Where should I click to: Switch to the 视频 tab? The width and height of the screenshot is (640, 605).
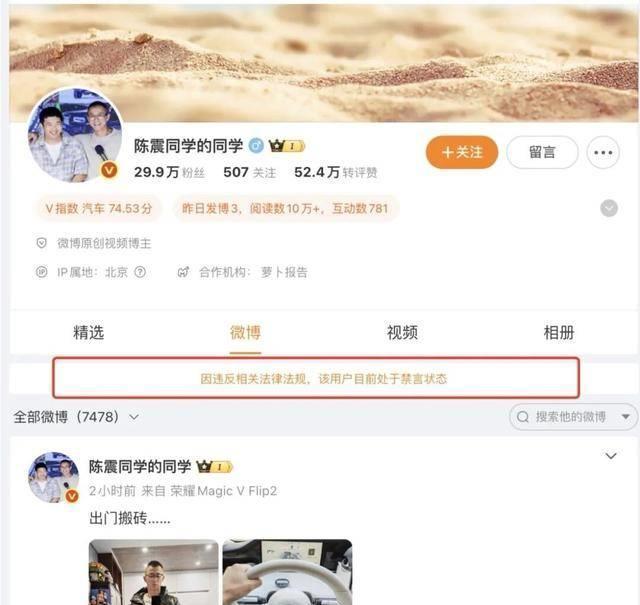coord(402,333)
